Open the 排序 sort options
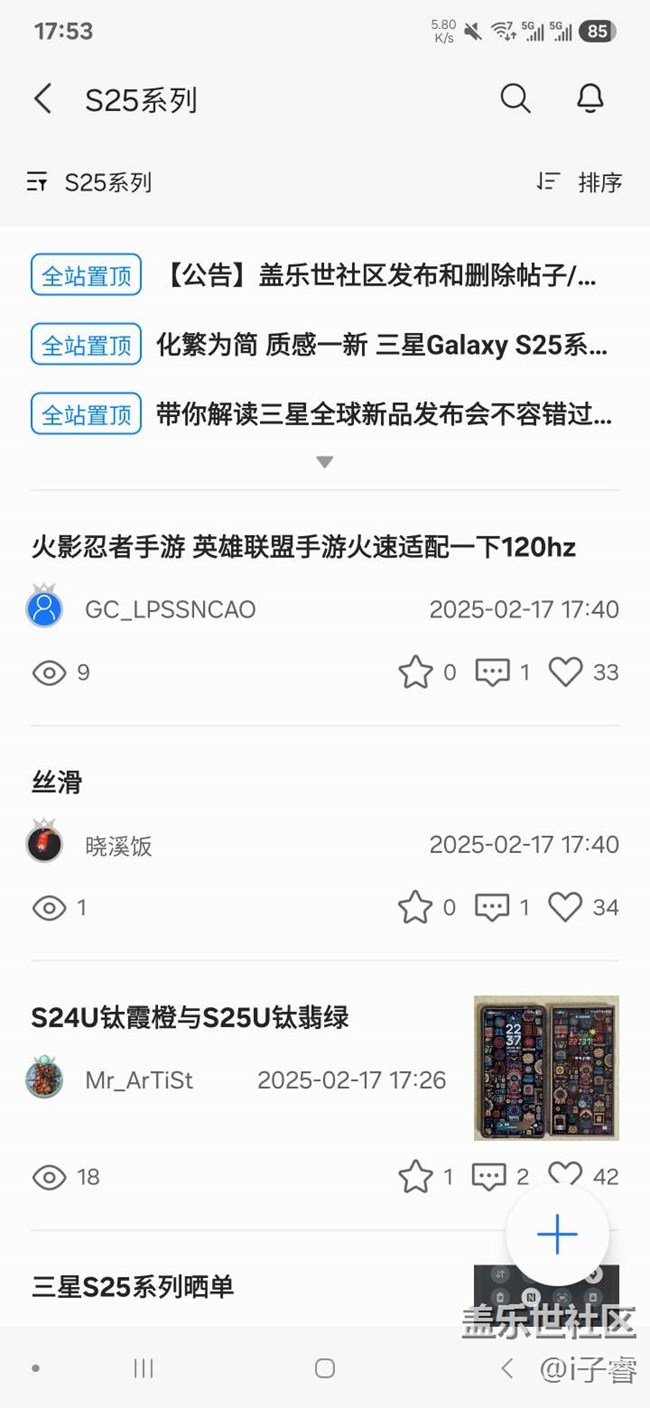Screen dimensions: 650x1408 (x=580, y=182)
